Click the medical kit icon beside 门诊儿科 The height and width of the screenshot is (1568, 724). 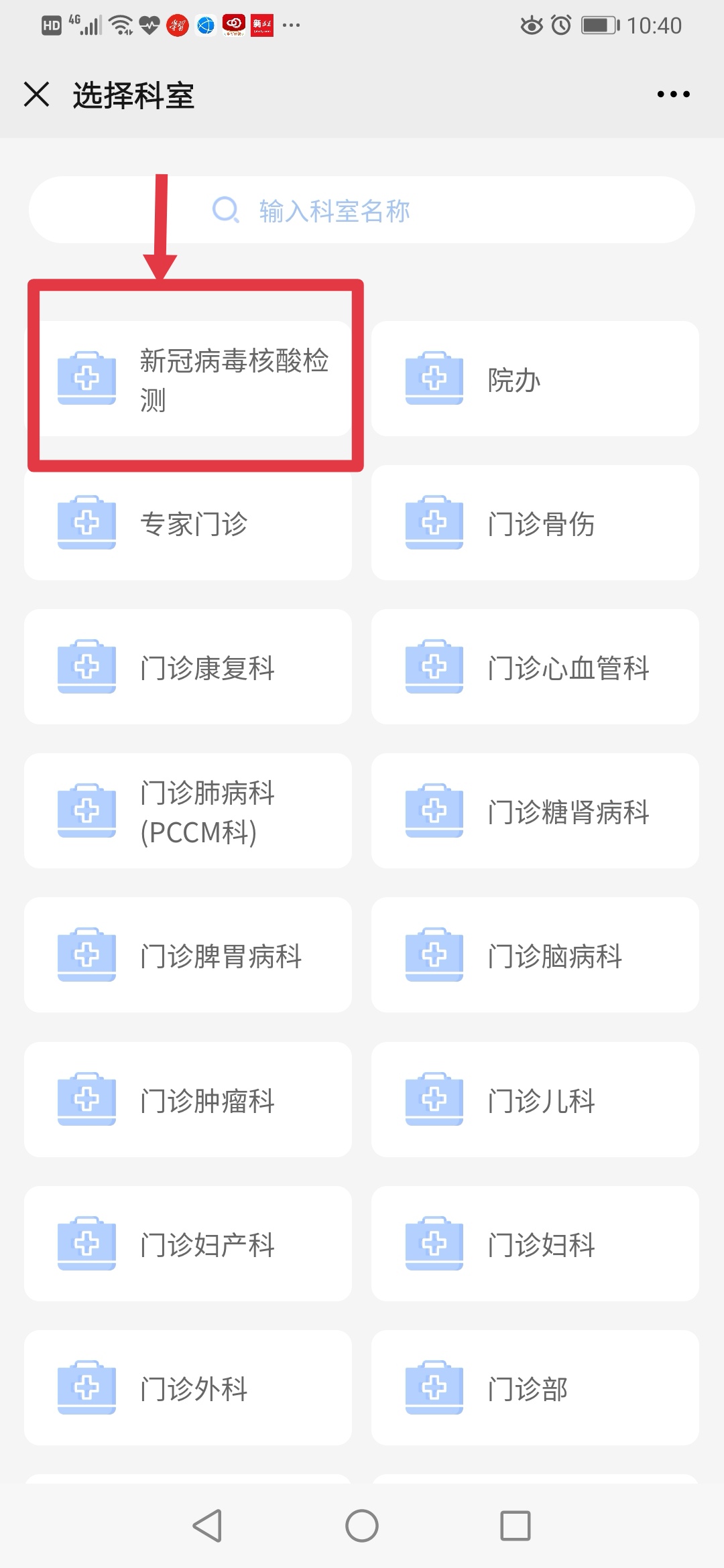434,1099
